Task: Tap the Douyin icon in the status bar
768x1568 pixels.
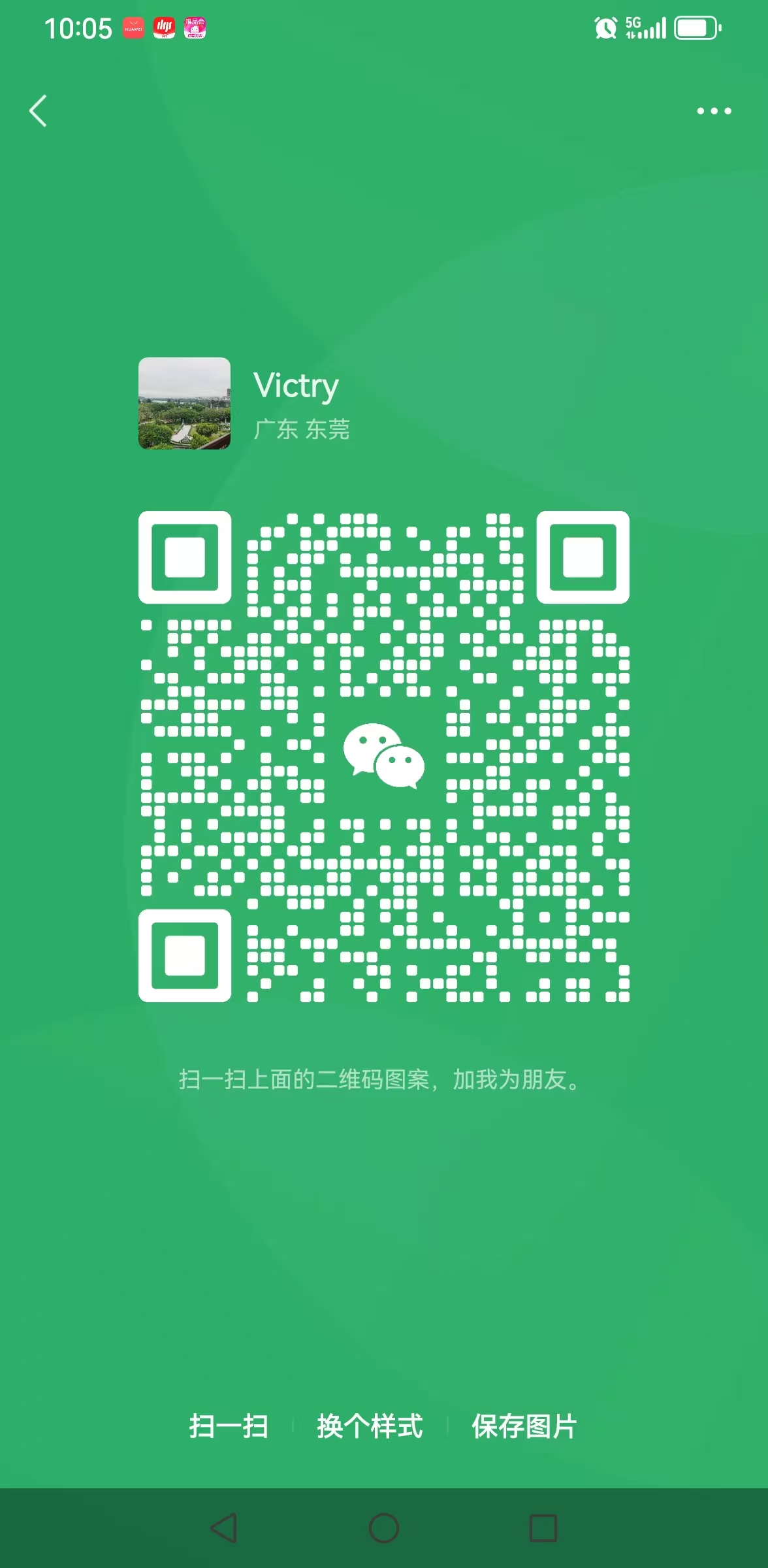Action: tap(164, 29)
